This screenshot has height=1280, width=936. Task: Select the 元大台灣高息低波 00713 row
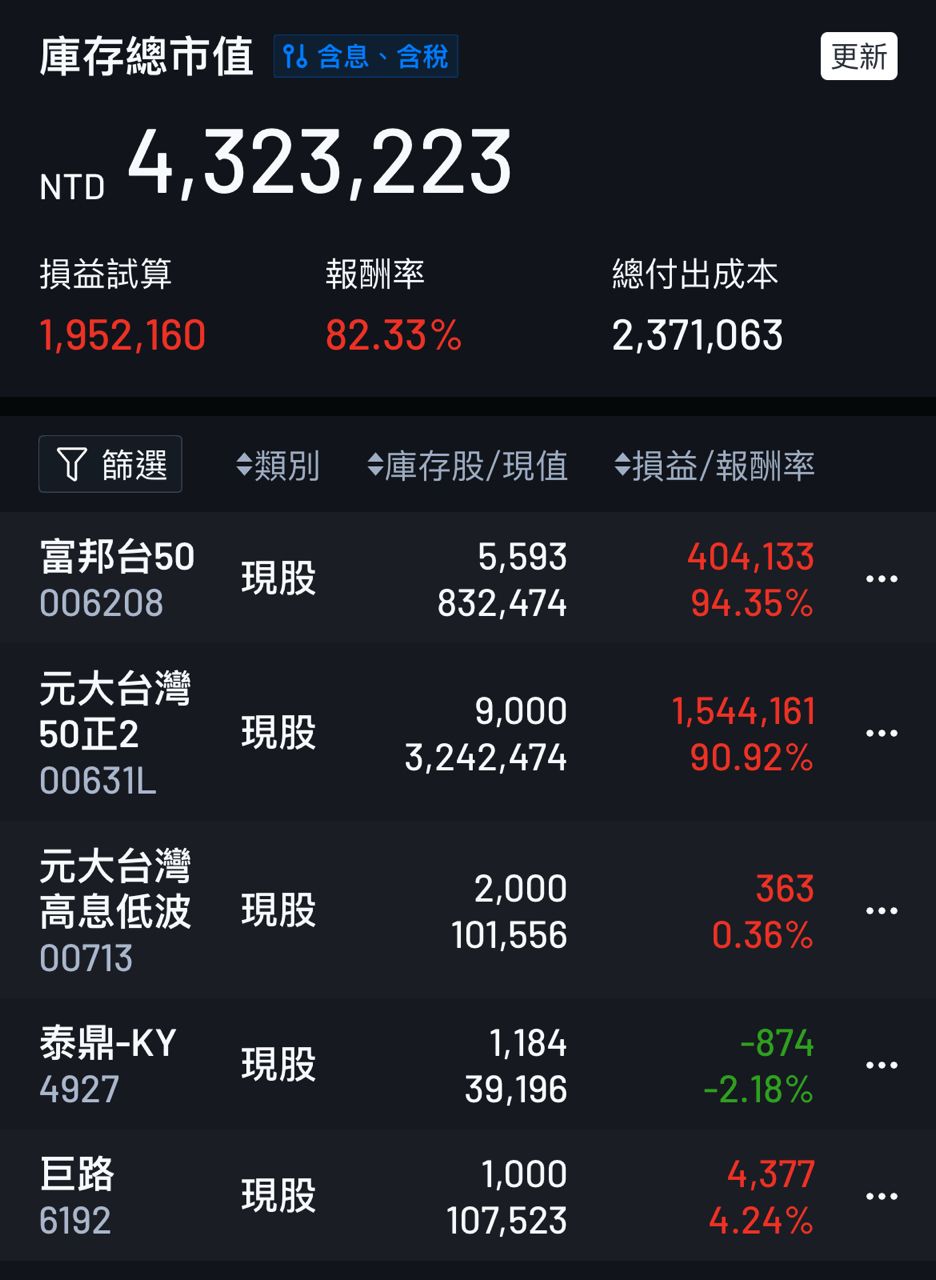coord(115,910)
